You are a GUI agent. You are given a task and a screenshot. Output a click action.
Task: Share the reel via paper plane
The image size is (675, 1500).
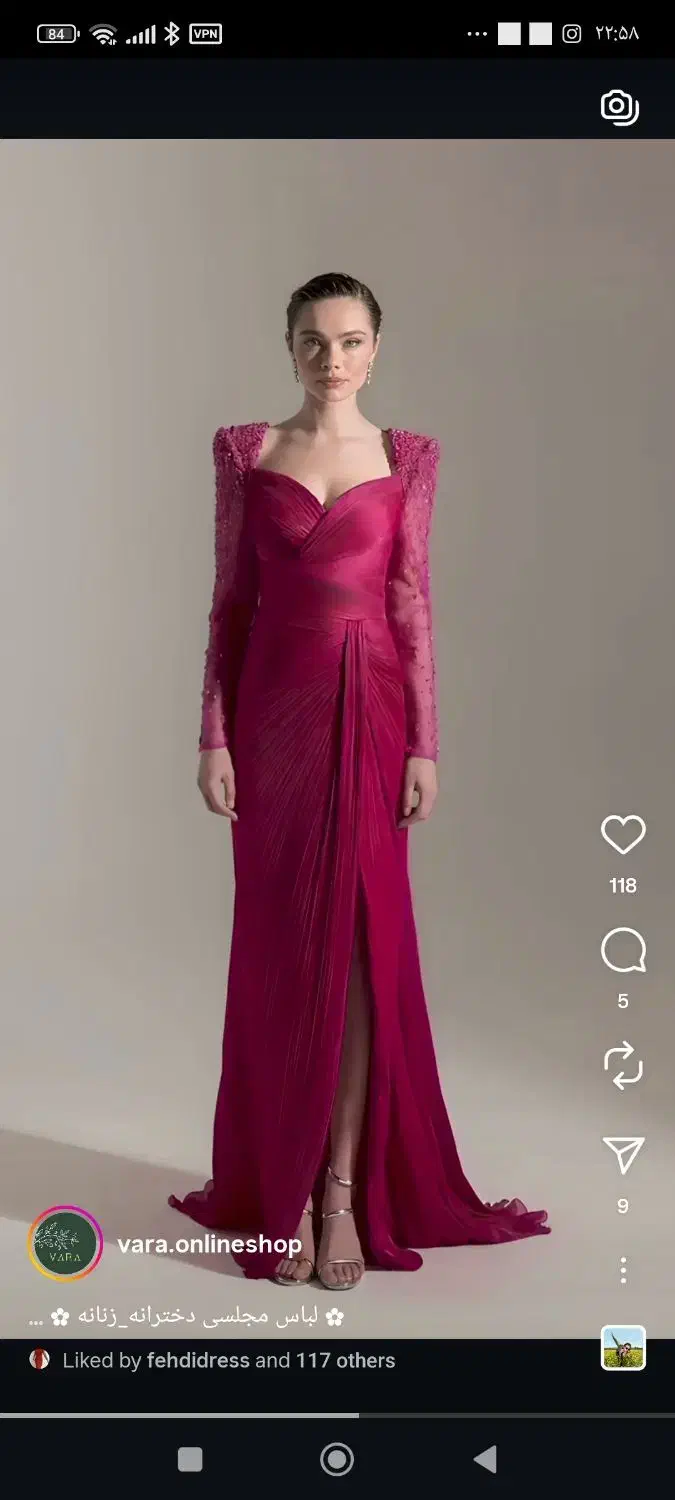point(623,1156)
